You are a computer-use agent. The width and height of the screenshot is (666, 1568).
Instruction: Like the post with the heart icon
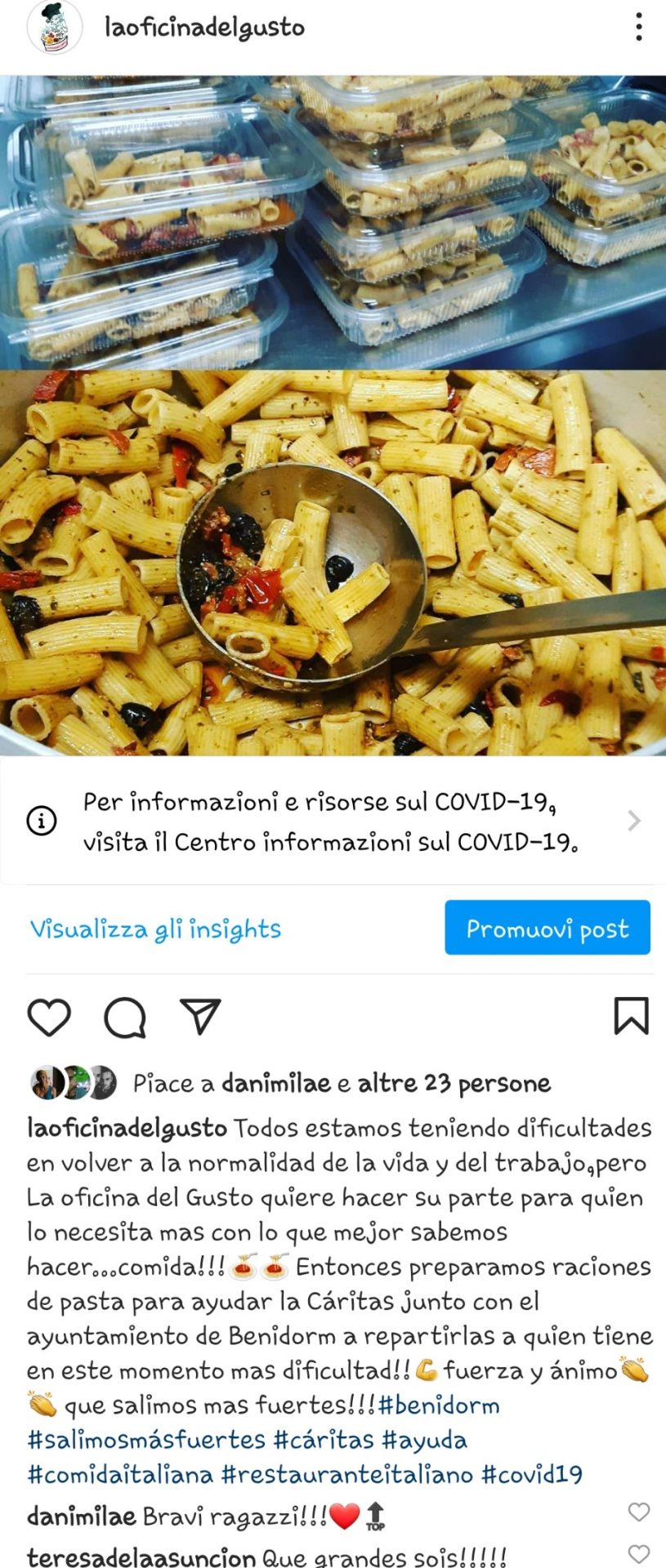click(x=49, y=1017)
